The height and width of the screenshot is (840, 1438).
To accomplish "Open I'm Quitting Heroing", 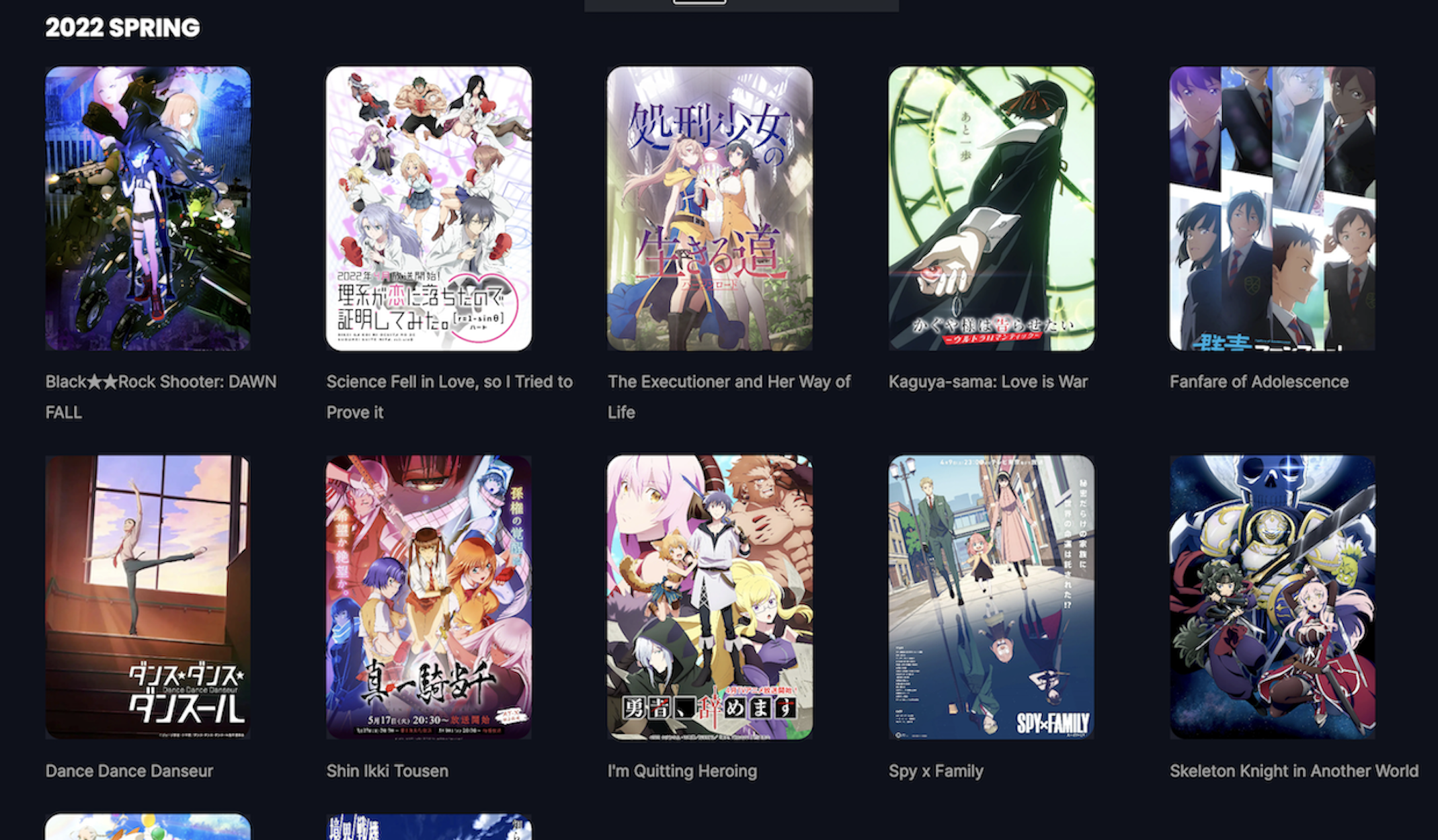I will [710, 597].
